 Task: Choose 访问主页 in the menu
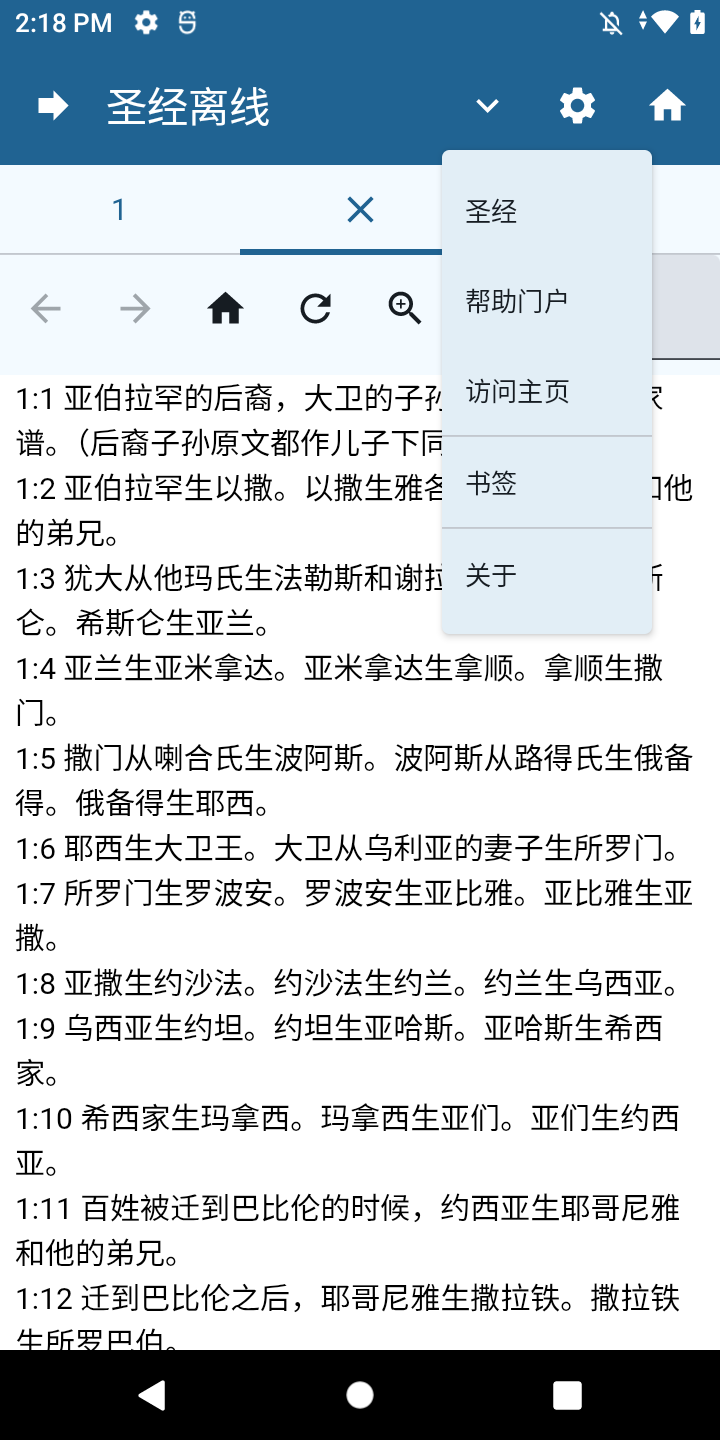coord(546,391)
